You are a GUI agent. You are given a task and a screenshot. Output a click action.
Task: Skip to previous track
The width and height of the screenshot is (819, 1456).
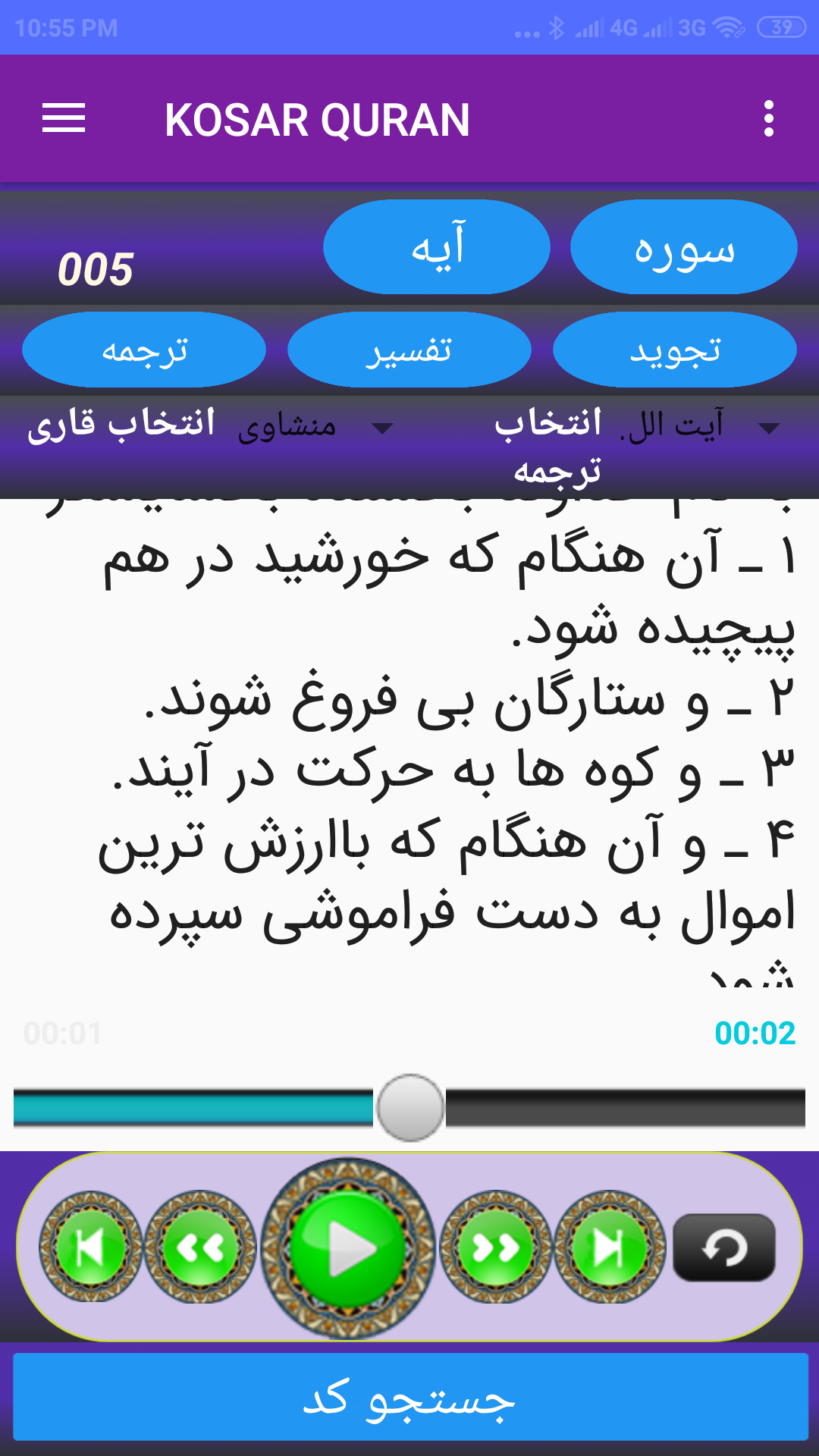coord(91,1247)
